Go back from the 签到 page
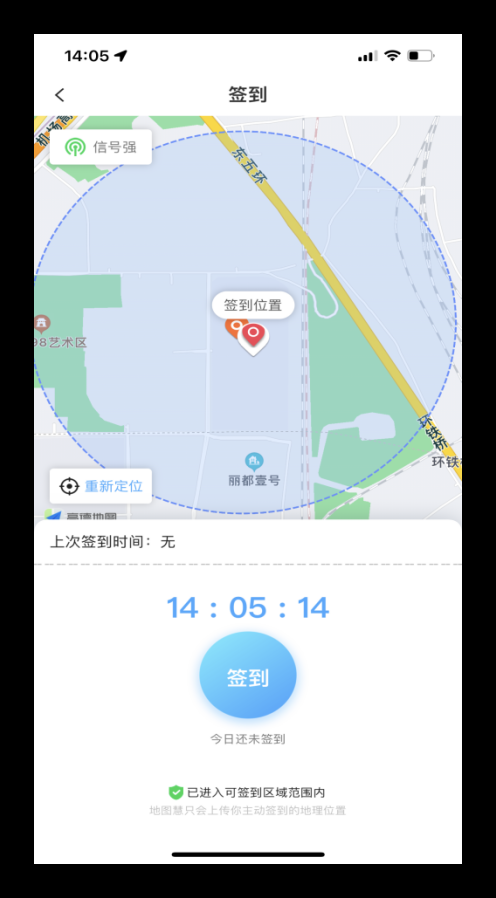Image resolution: width=496 pixels, height=898 pixels. [60, 95]
